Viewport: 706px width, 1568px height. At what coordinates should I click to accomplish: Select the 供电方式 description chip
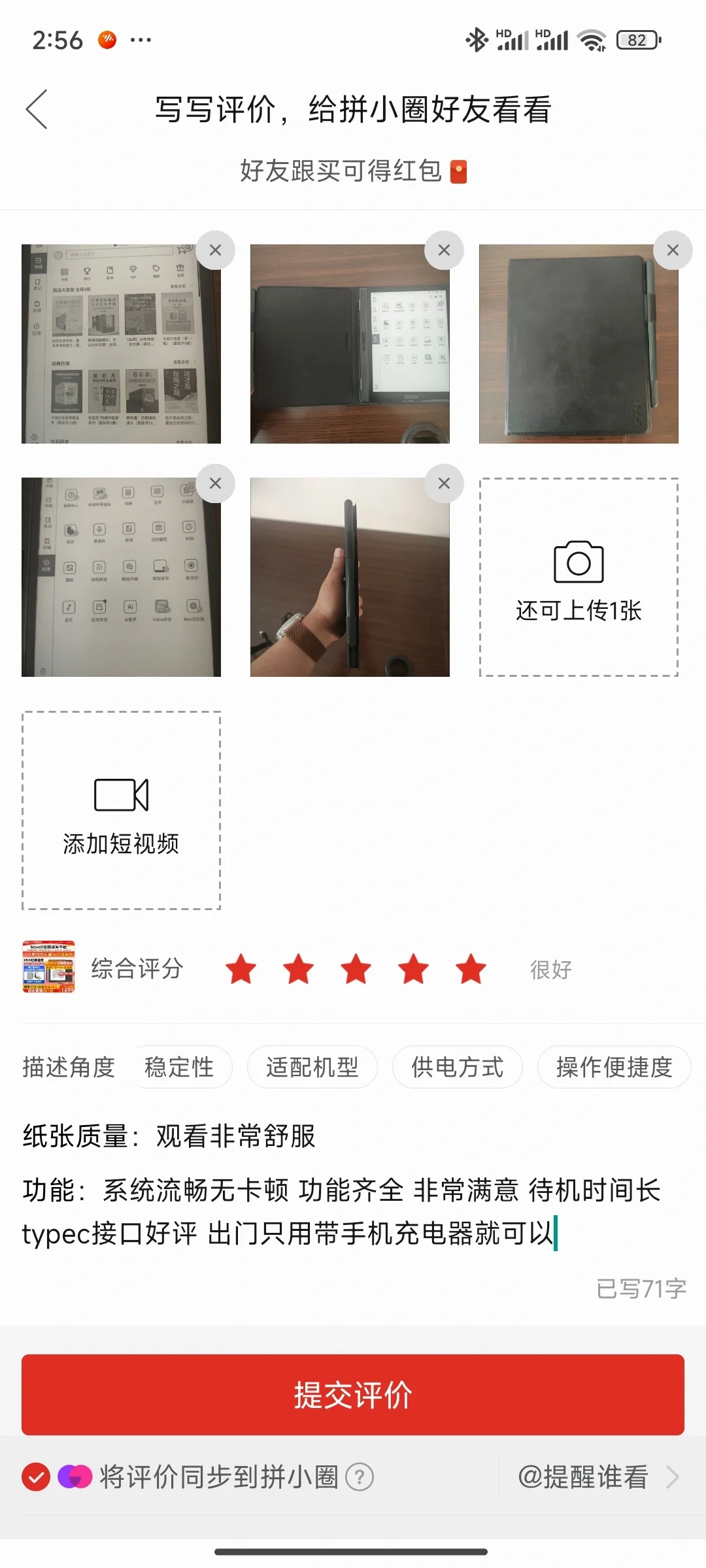457,1067
